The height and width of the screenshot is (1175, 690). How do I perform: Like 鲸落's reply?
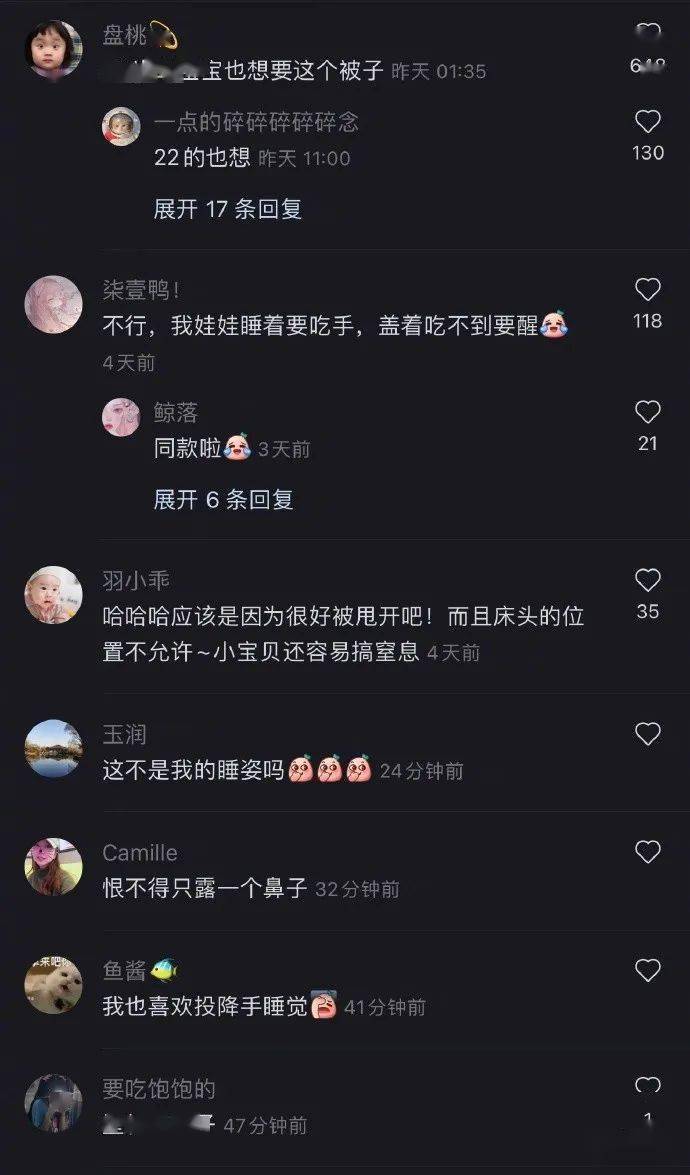[x=647, y=412]
